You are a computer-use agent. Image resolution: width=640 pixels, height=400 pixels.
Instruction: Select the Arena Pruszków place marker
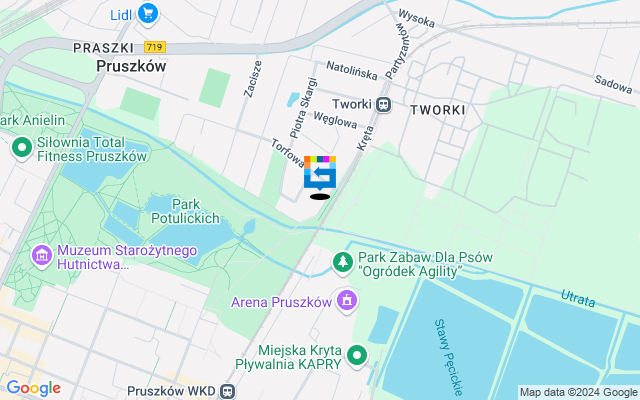click(x=347, y=299)
